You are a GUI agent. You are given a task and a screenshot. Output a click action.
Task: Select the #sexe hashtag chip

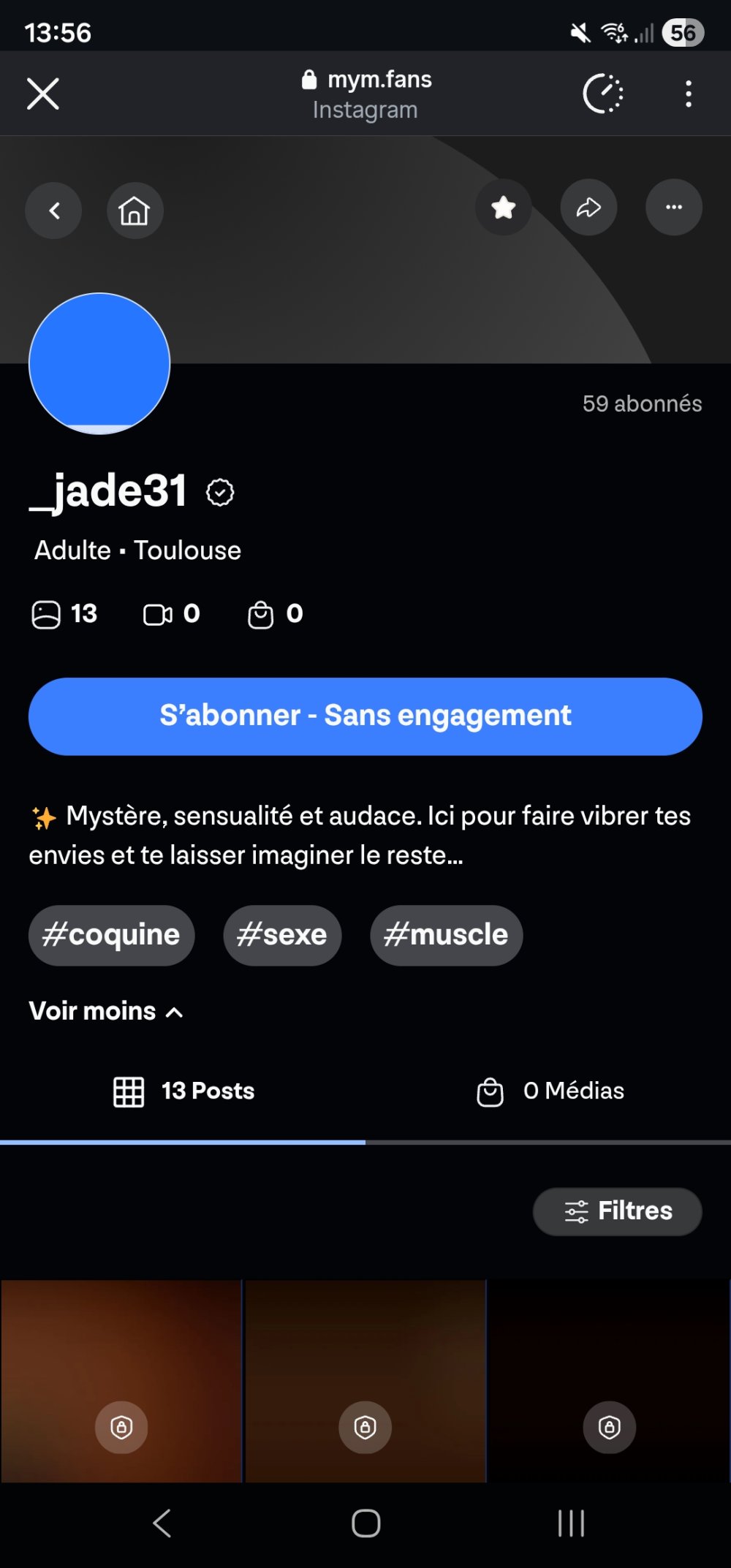(282, 935)
